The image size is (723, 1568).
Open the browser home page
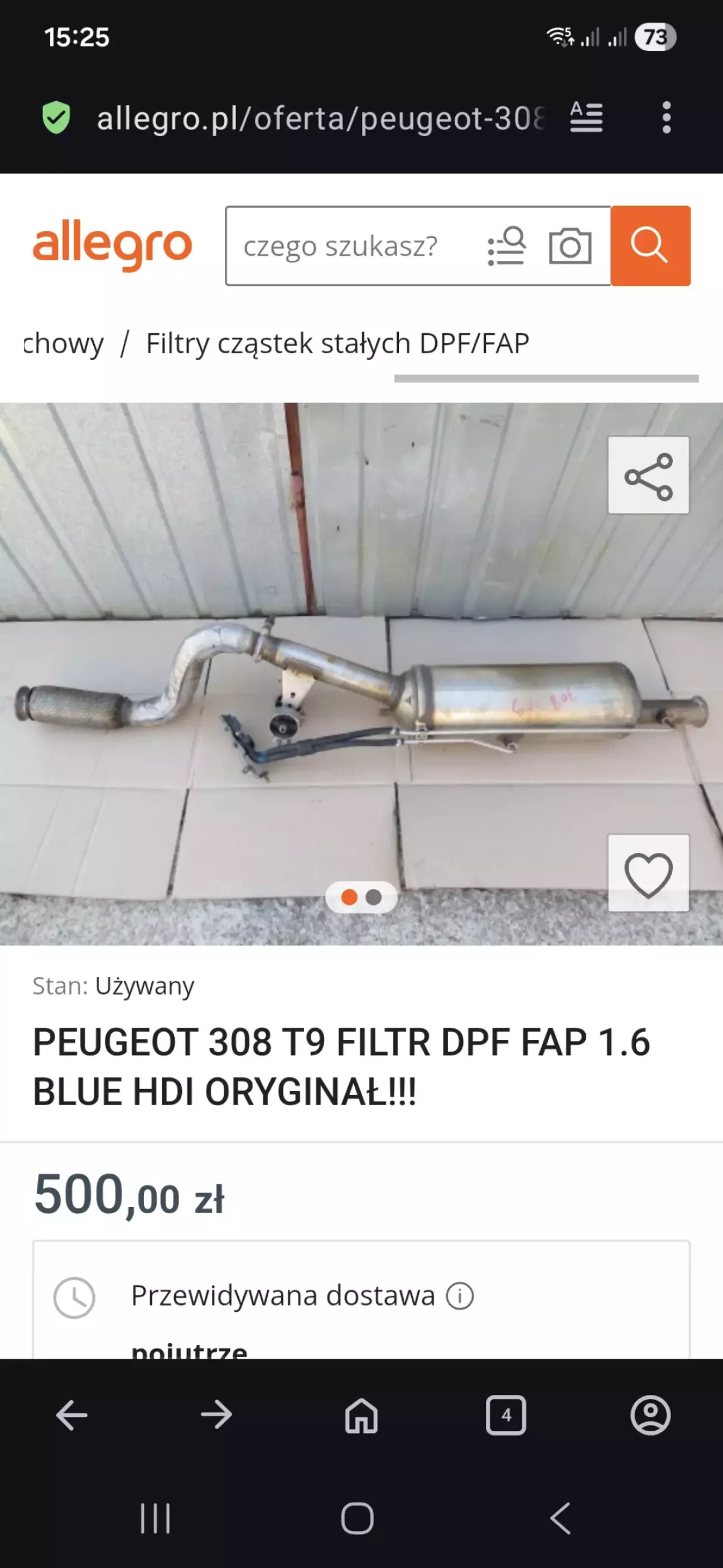pos(361,1415)
